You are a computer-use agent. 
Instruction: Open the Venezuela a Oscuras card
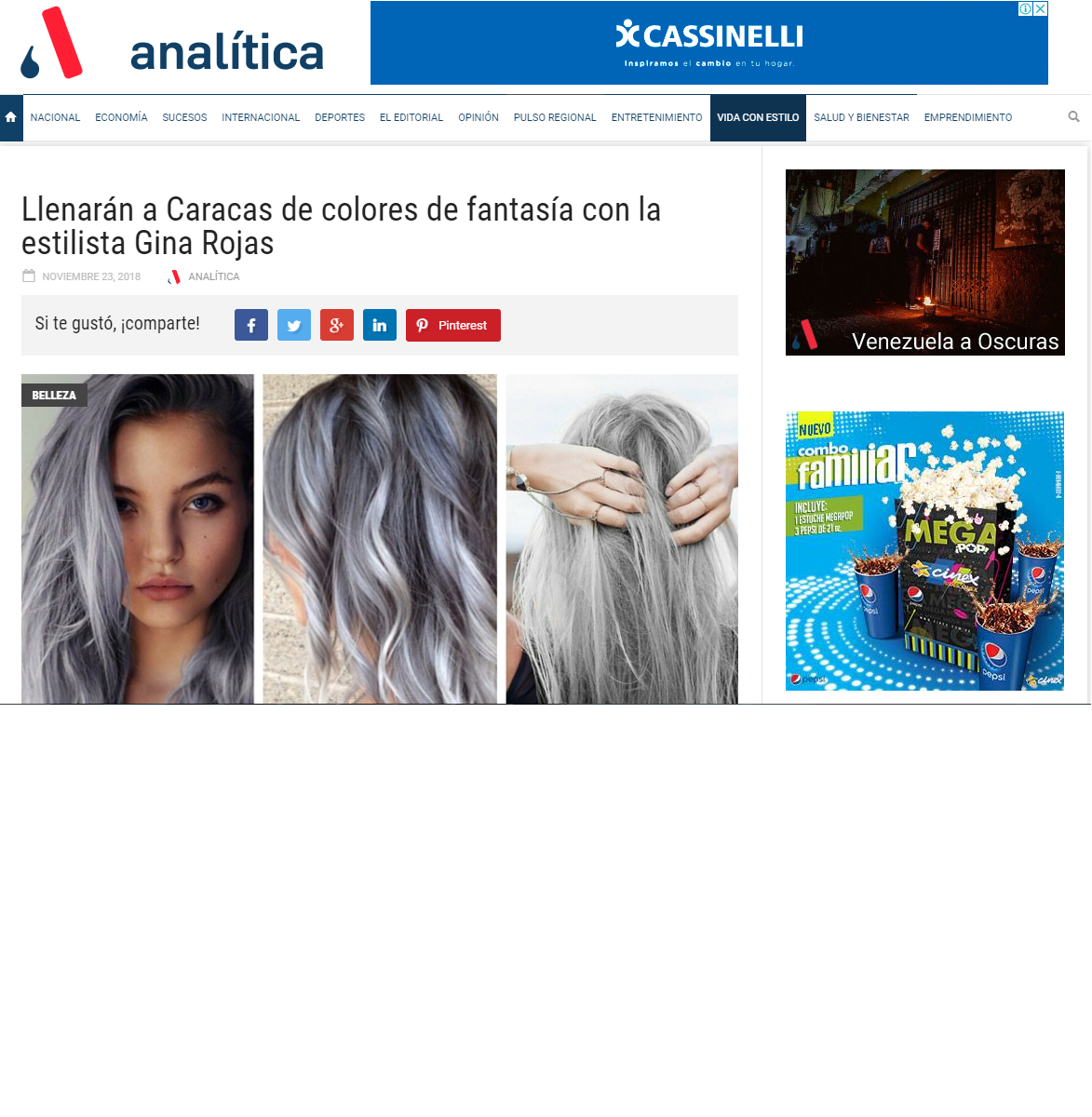coord(924,262)
